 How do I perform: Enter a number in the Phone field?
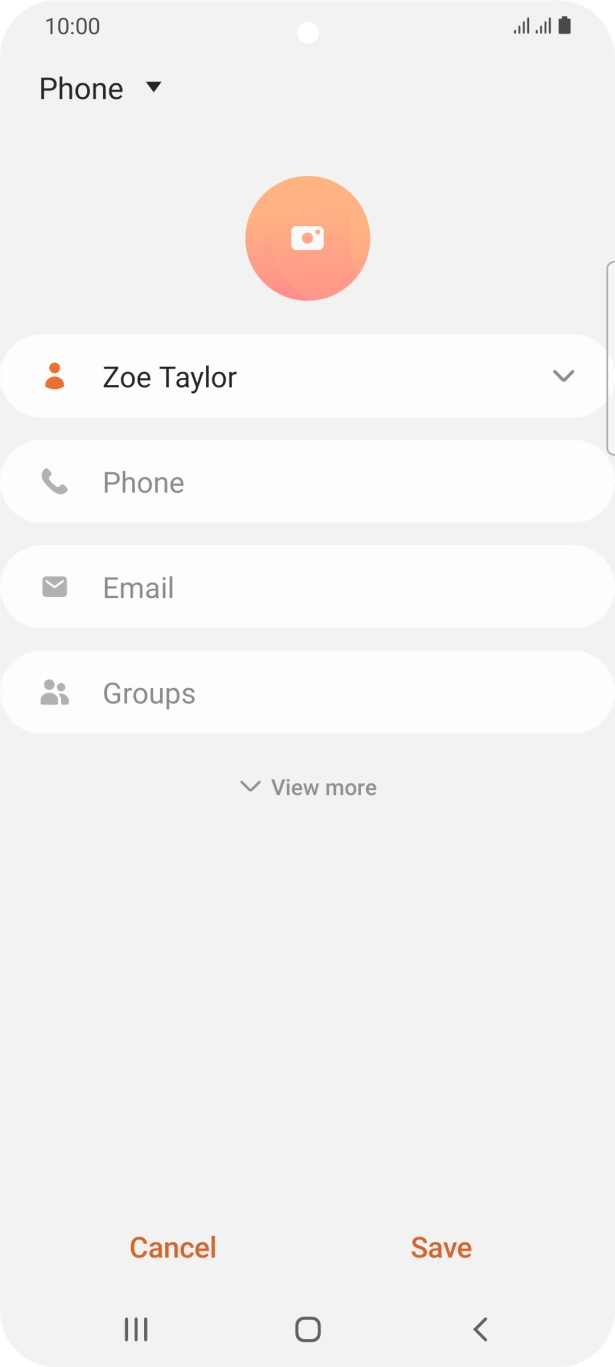[x=320, y=482]
